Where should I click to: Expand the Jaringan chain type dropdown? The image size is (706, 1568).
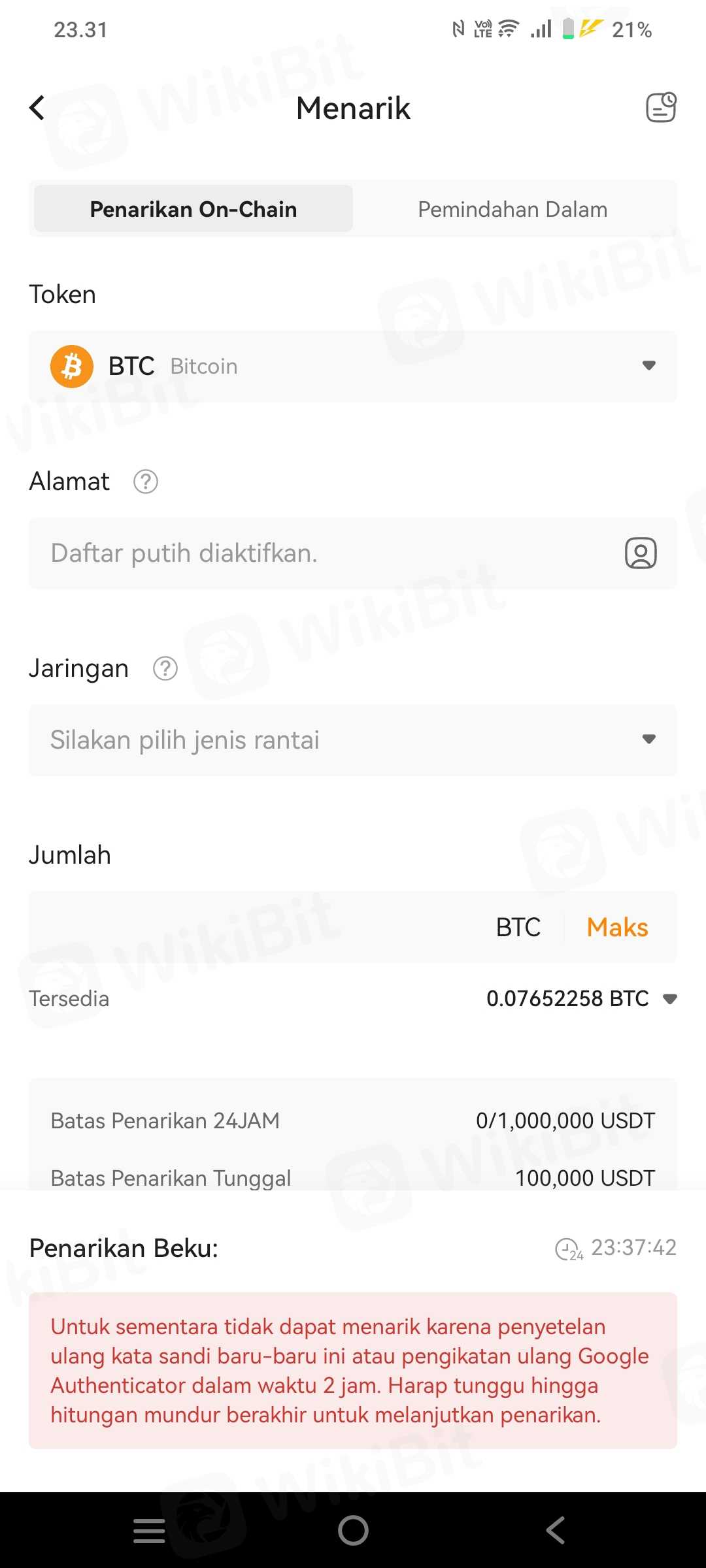coord(353,740)
